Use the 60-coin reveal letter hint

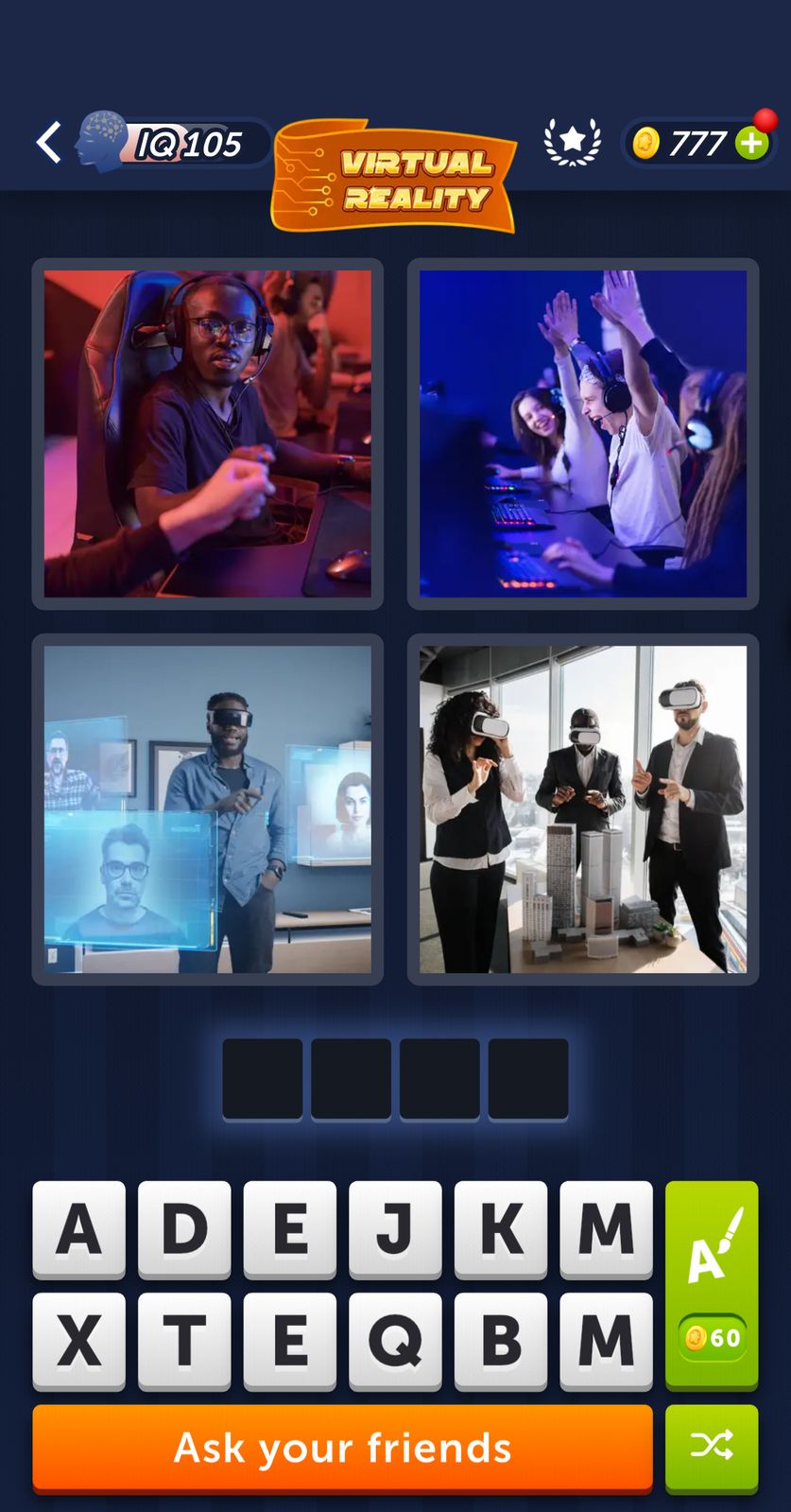coord(712,1284)
